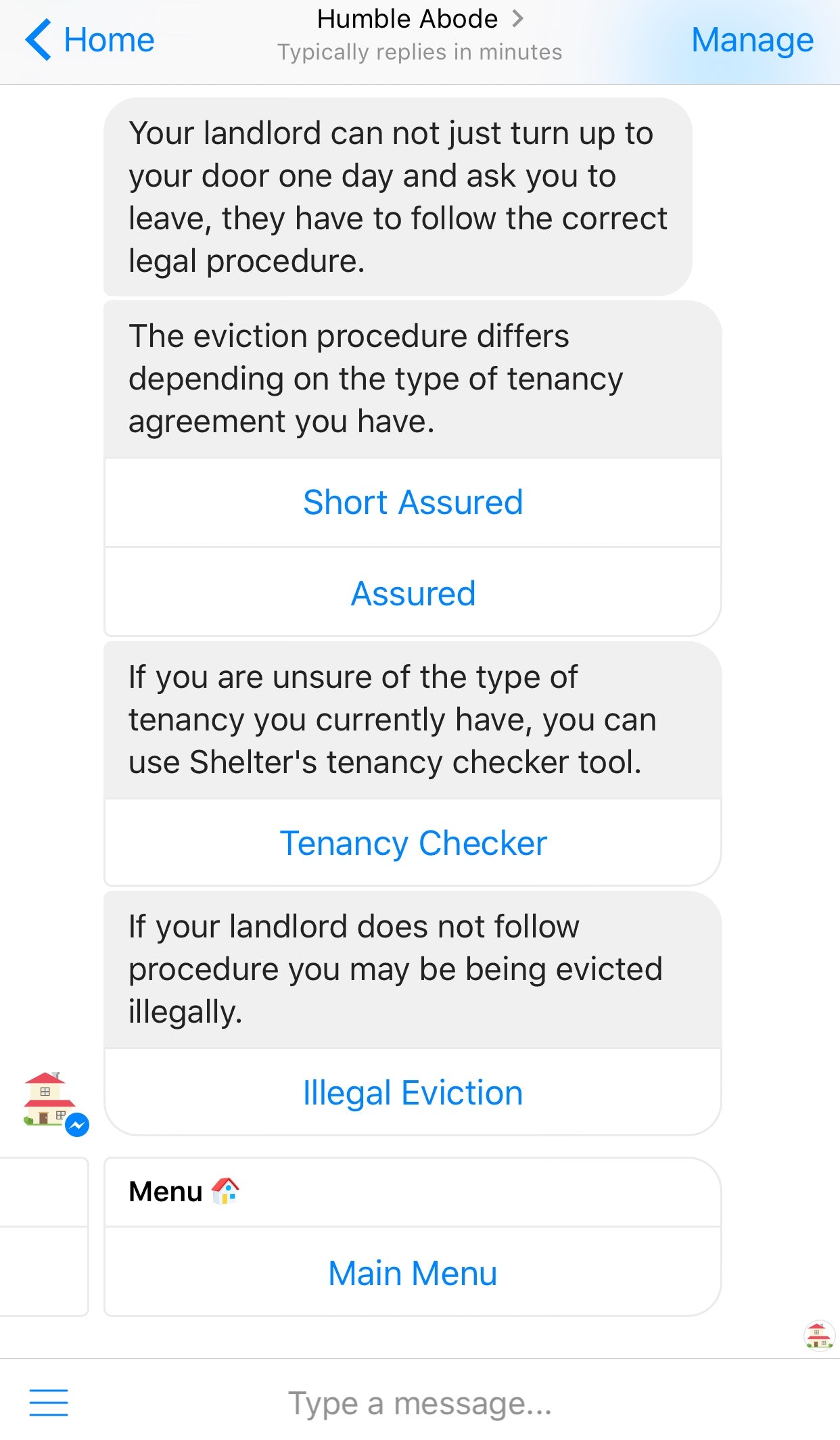The height and width of the screenshot is (1440, 840).
Task: Select Short Assured tenancy
Action: [413, 503]
